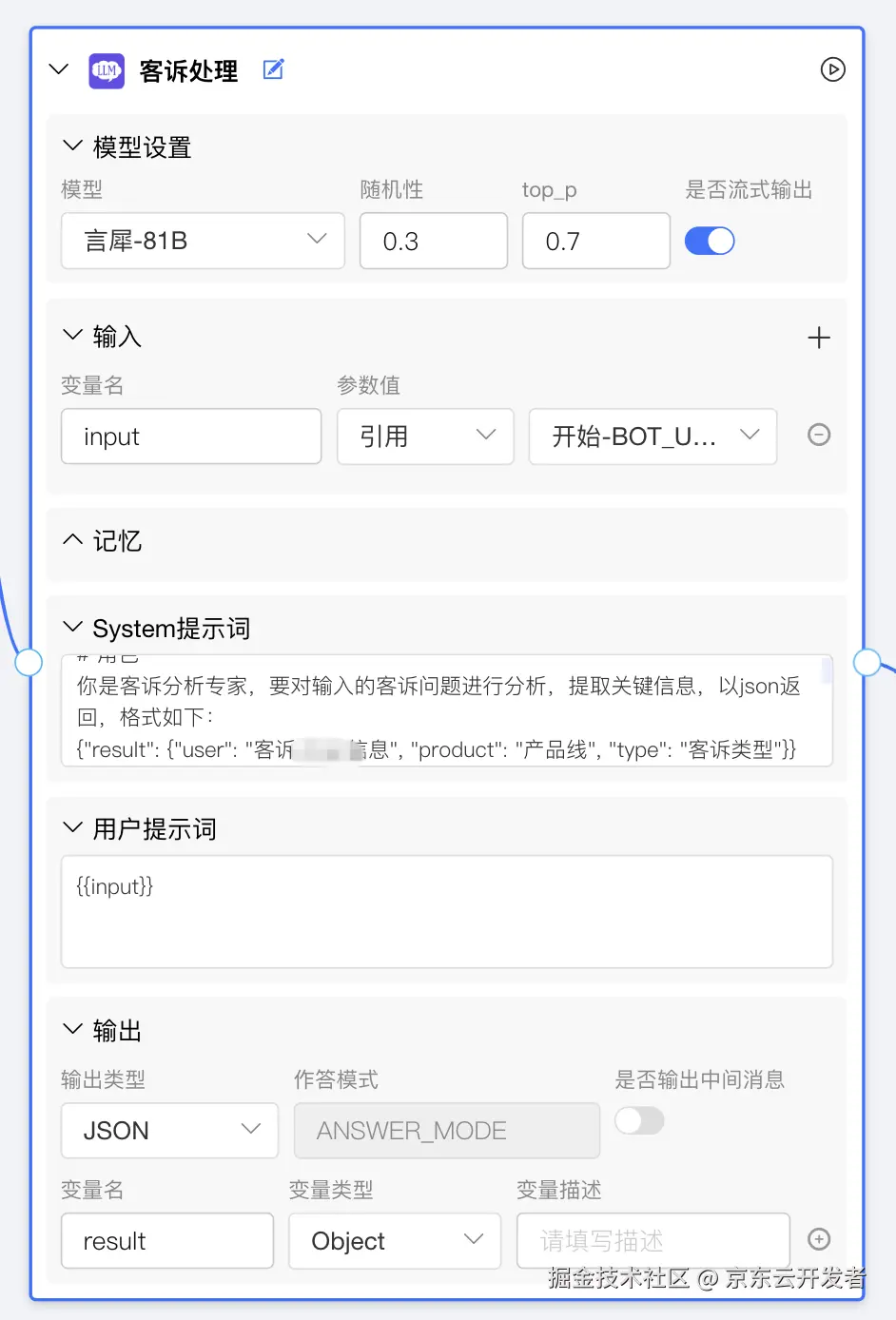Run the 客诉处理 node
This screenshot has width=896, height=1320.
pyautogui.click(x=832, y=69)
